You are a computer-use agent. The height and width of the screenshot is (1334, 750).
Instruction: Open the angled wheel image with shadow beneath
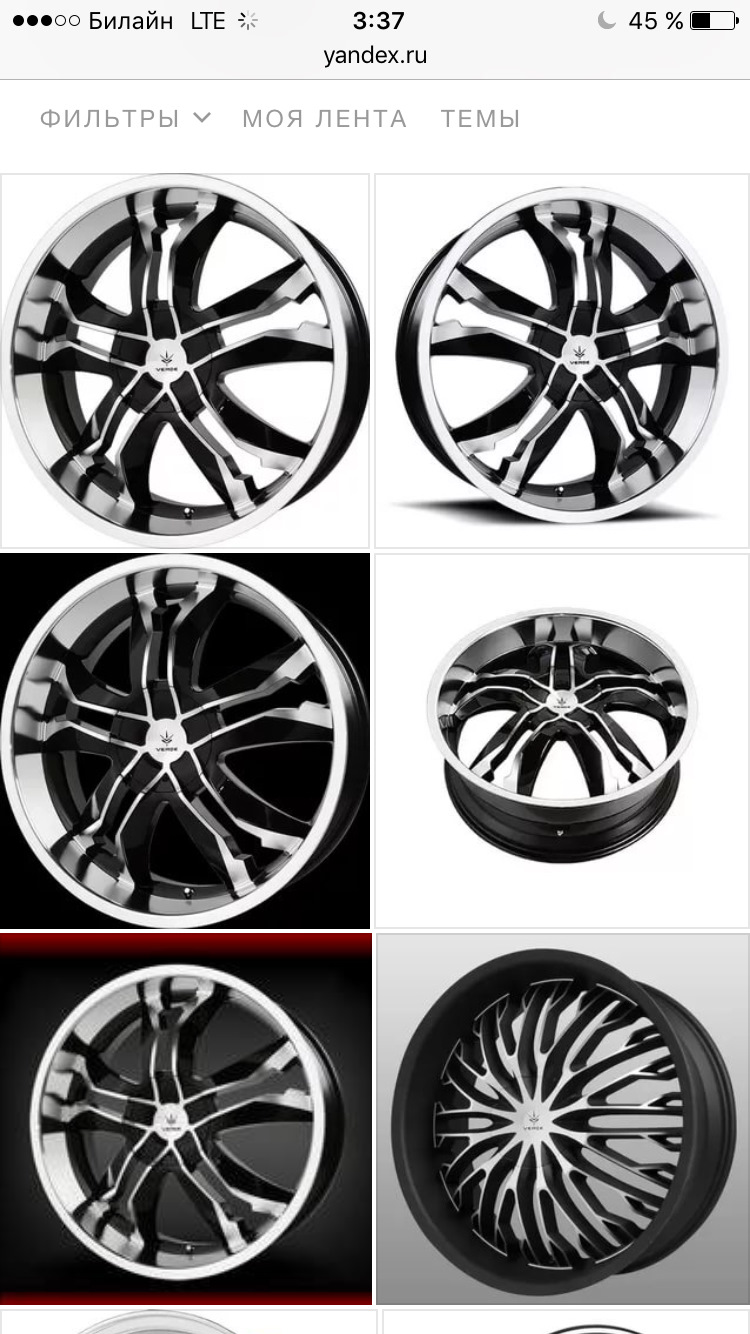pyautogui.click(x=562, y=360)
